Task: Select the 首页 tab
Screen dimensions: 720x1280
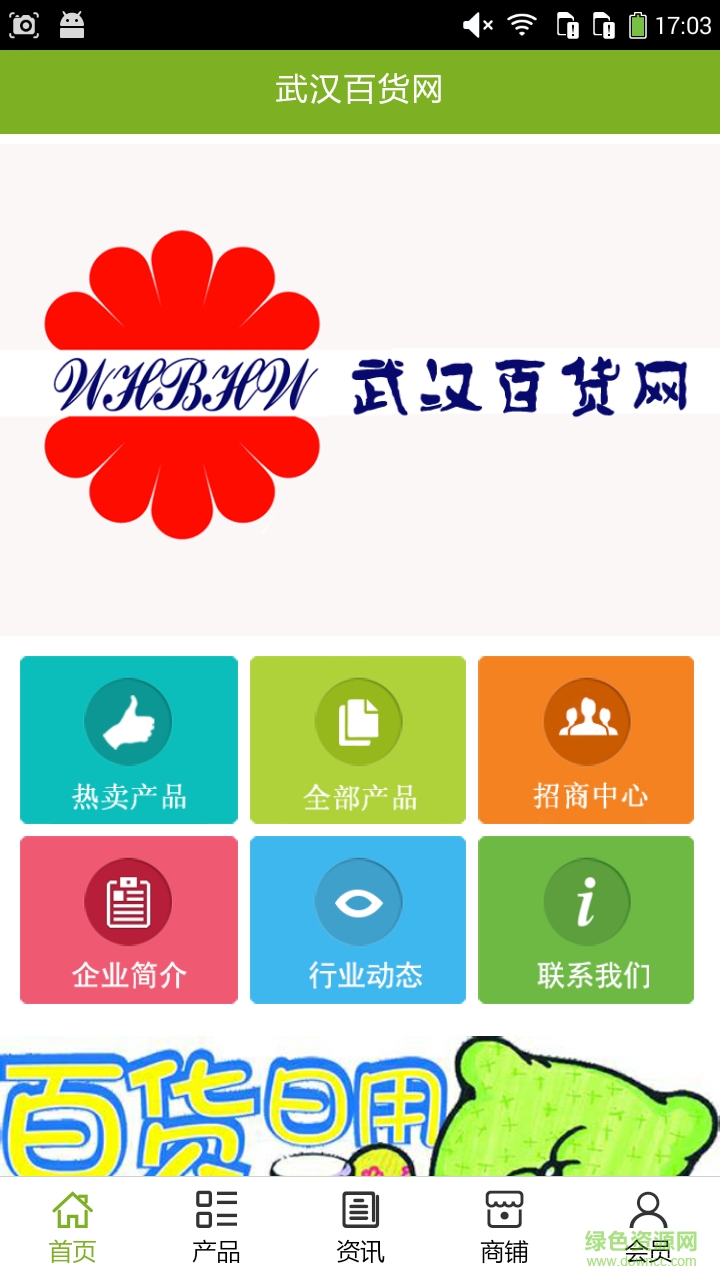Action: tap(71, 1222)
